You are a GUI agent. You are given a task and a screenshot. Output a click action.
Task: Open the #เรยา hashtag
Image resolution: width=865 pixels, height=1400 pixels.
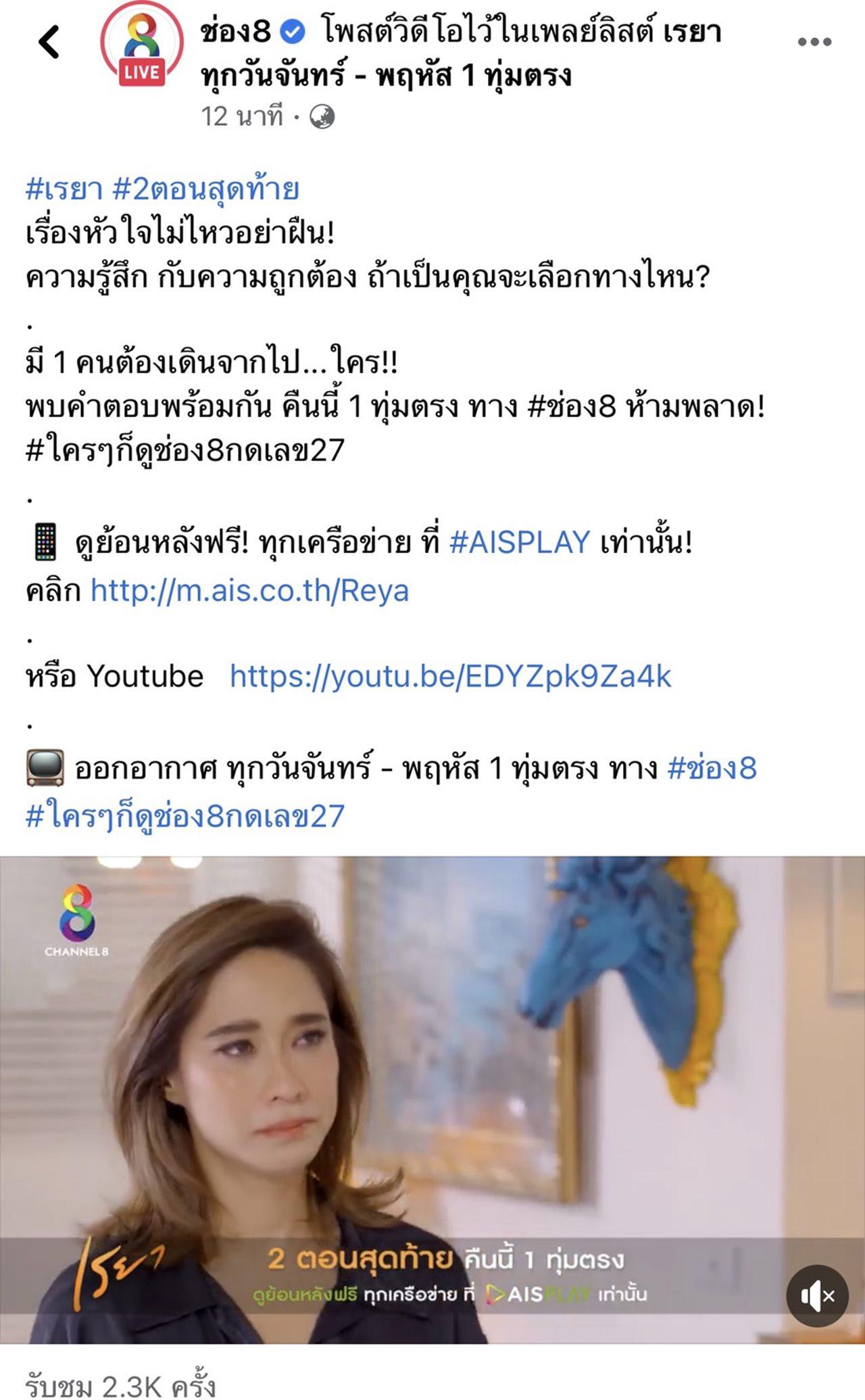click(64, 189)
